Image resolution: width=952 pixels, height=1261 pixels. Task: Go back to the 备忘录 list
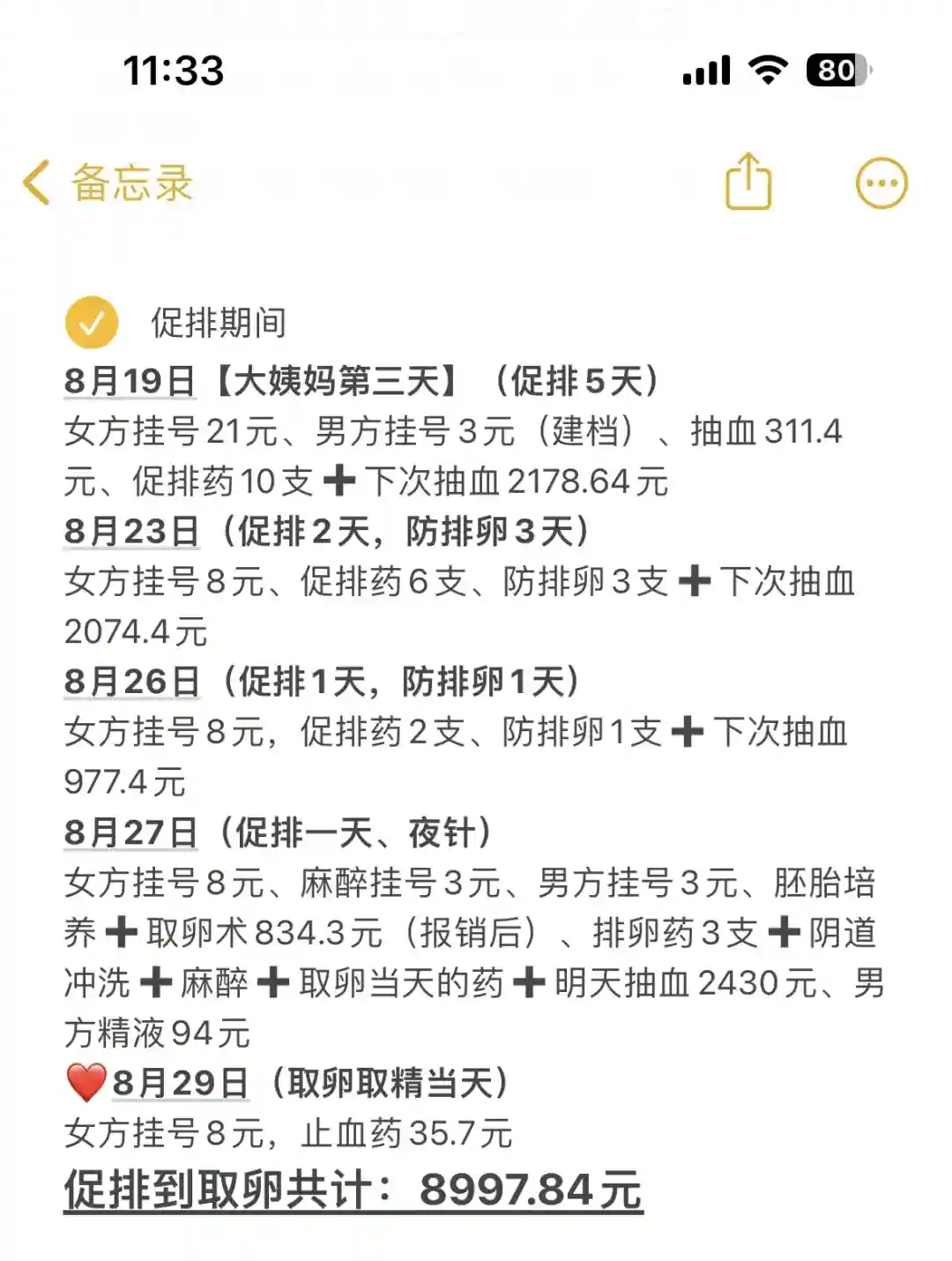(x=108, y=183)
